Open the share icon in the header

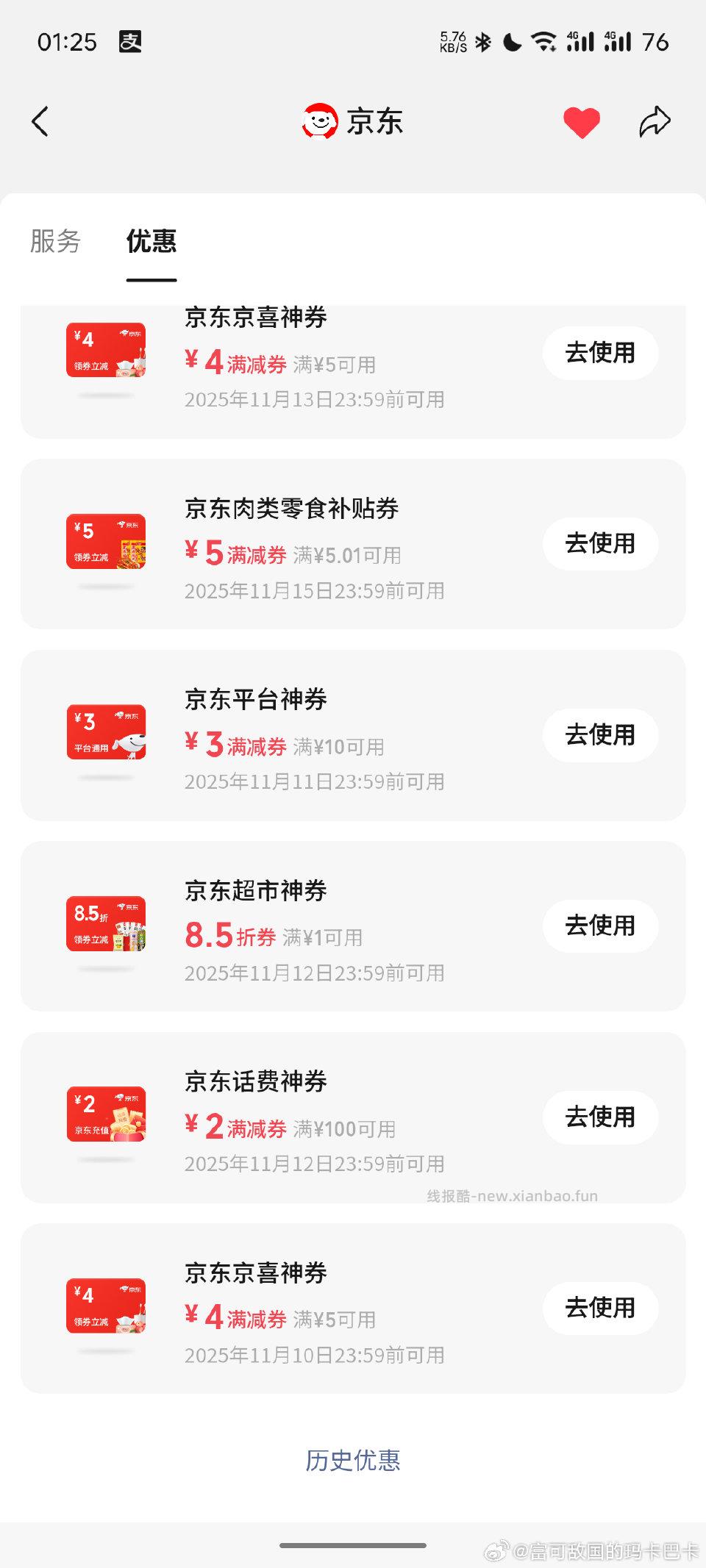pyautogui.click(x=654, y=121)
